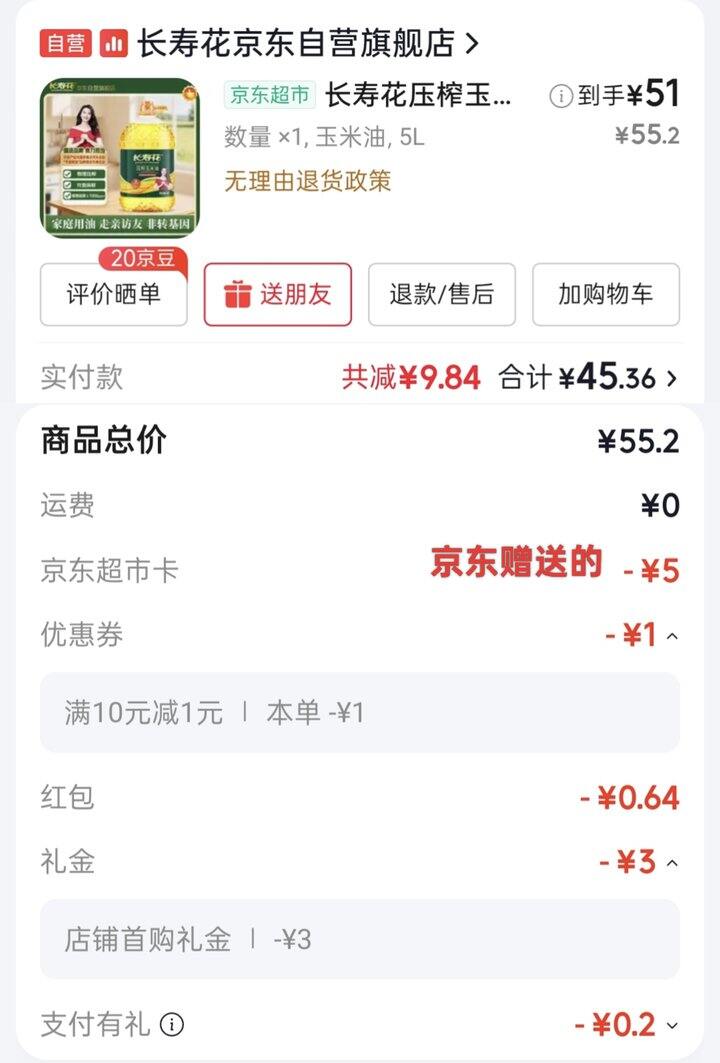View the 到手价 info icon
Screen dimensions: 720x1063
[561, 96]
